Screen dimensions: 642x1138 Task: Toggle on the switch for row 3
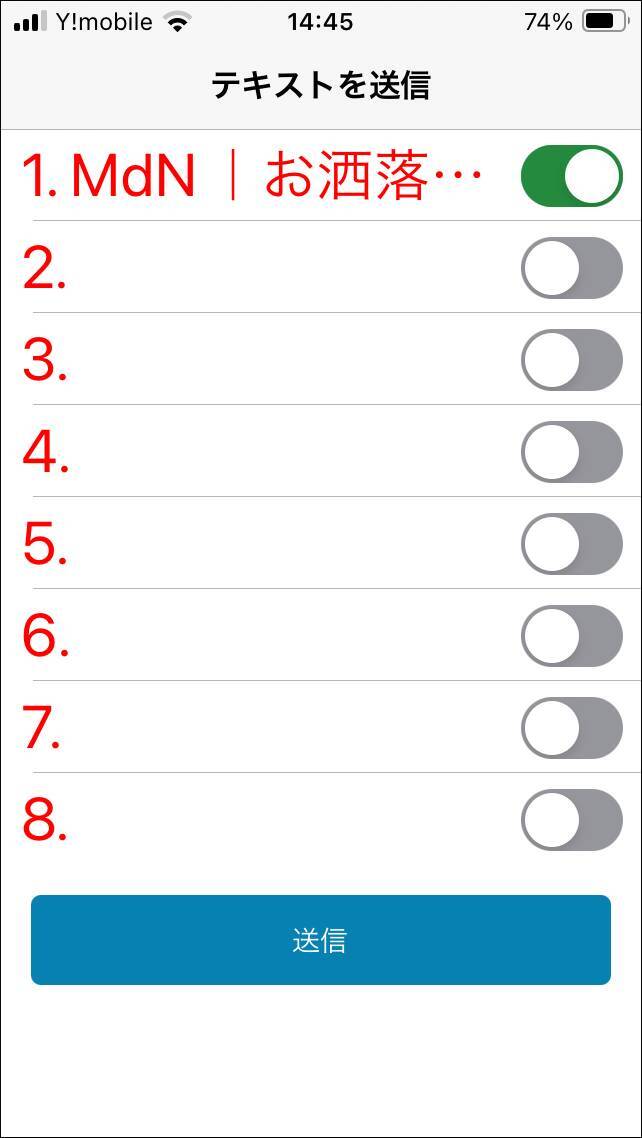point(571,360)
